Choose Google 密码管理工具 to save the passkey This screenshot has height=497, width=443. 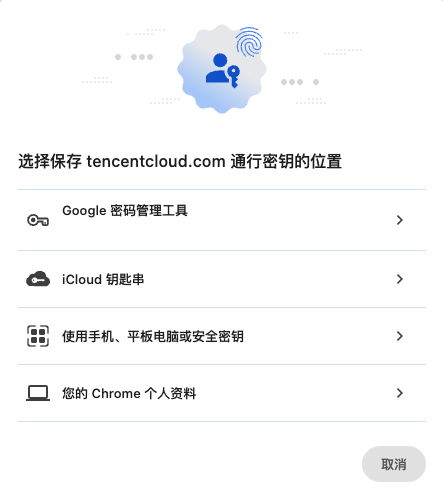click(x=222, y=220)
